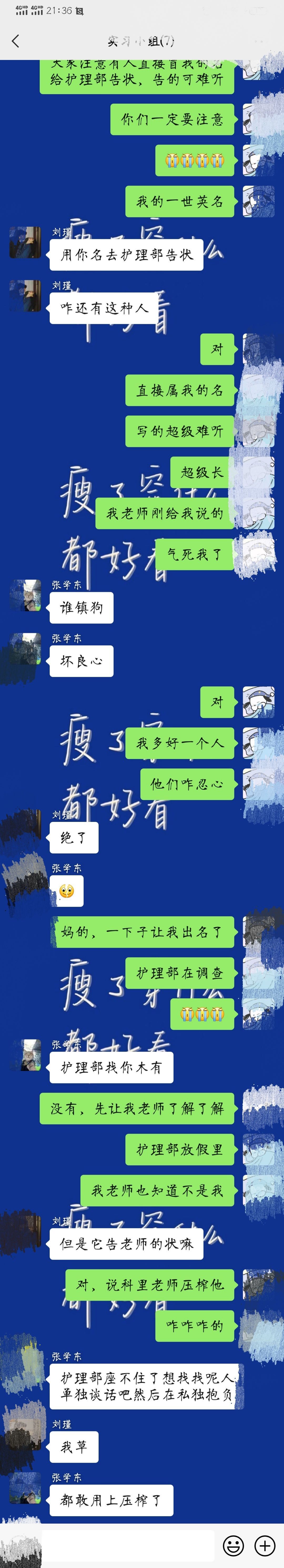The height and width of the screenshot is (1568, 284).
Task: Open the emoji picker
Action: click(x=234, y=1545)
